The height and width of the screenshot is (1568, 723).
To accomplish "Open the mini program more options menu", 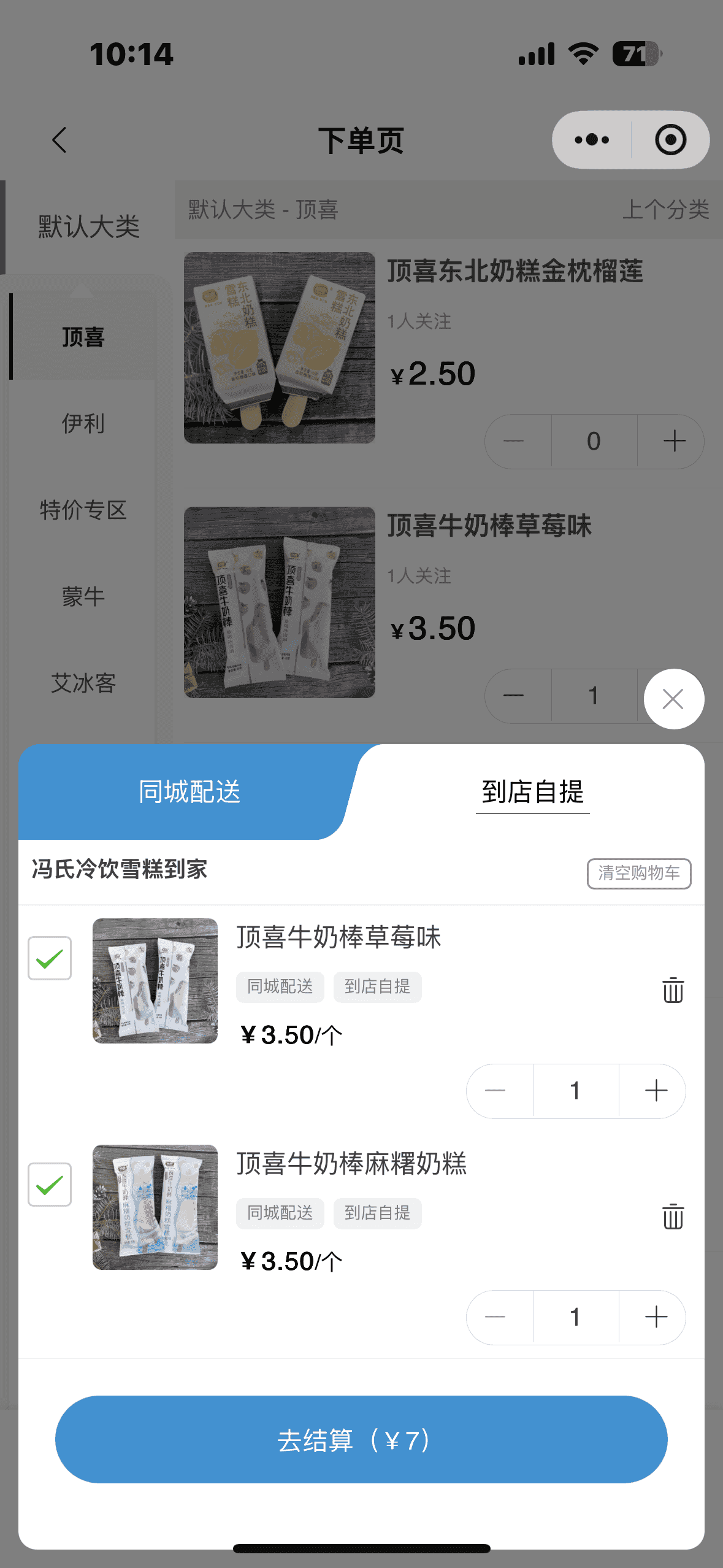I will (592, 140).
